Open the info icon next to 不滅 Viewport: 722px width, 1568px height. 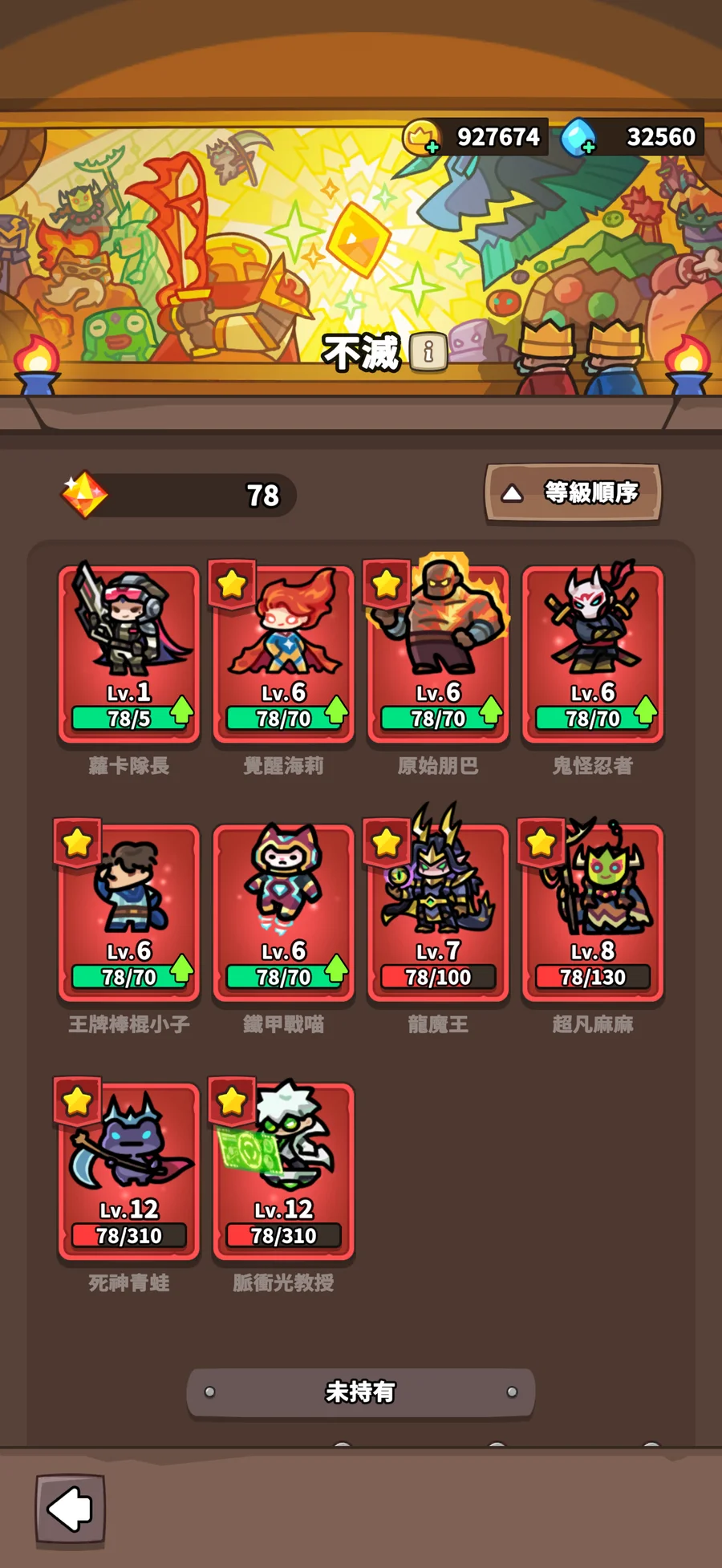point(428,351)
